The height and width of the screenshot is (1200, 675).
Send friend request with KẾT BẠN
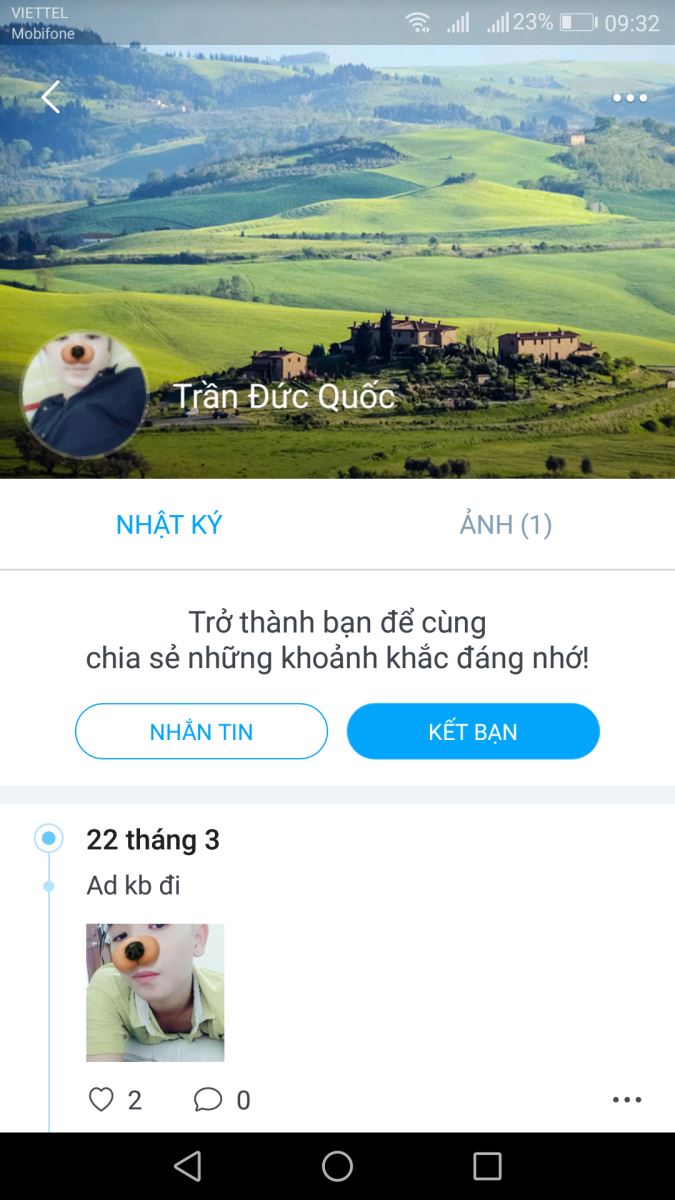click(x=473, y=731)
